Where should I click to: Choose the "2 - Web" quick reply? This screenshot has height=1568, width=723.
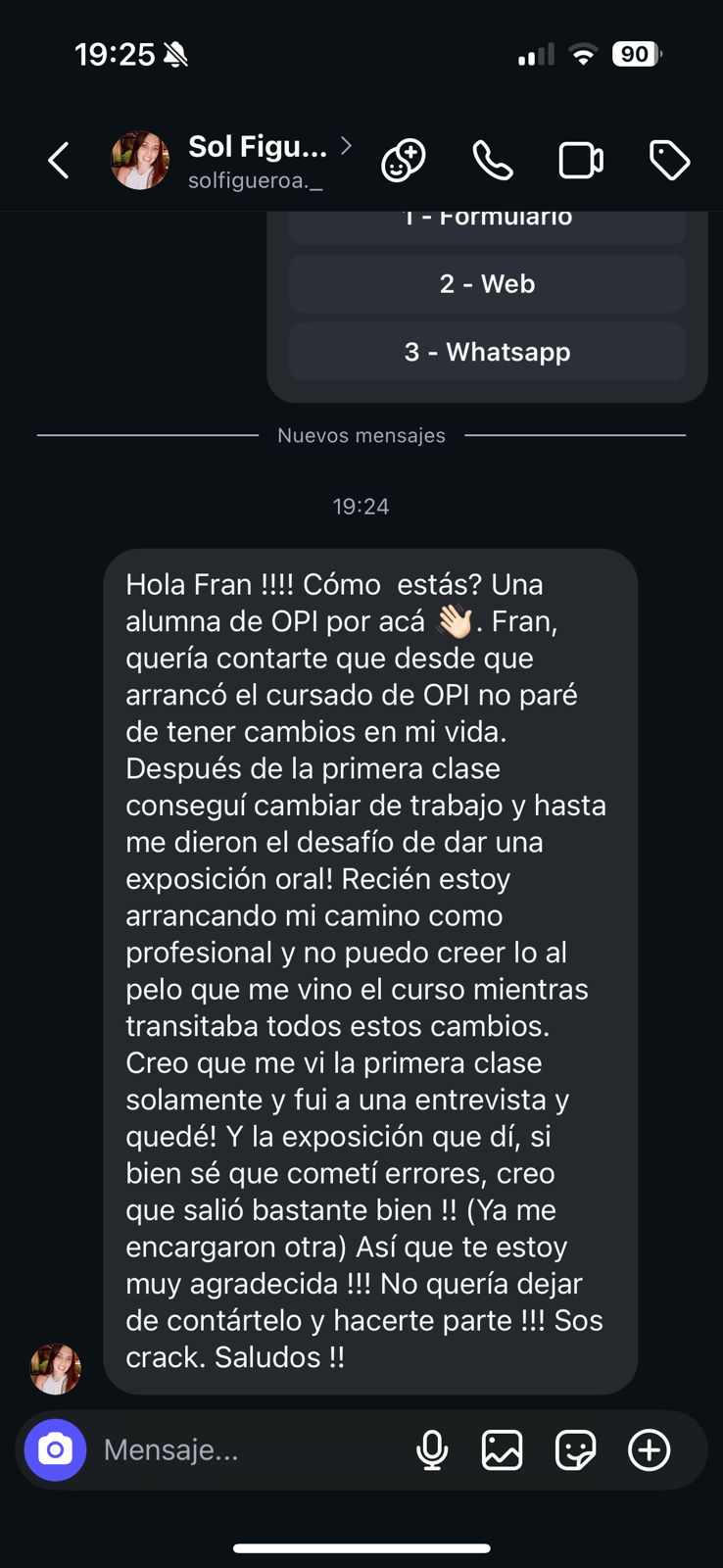[x=487, y=284]
